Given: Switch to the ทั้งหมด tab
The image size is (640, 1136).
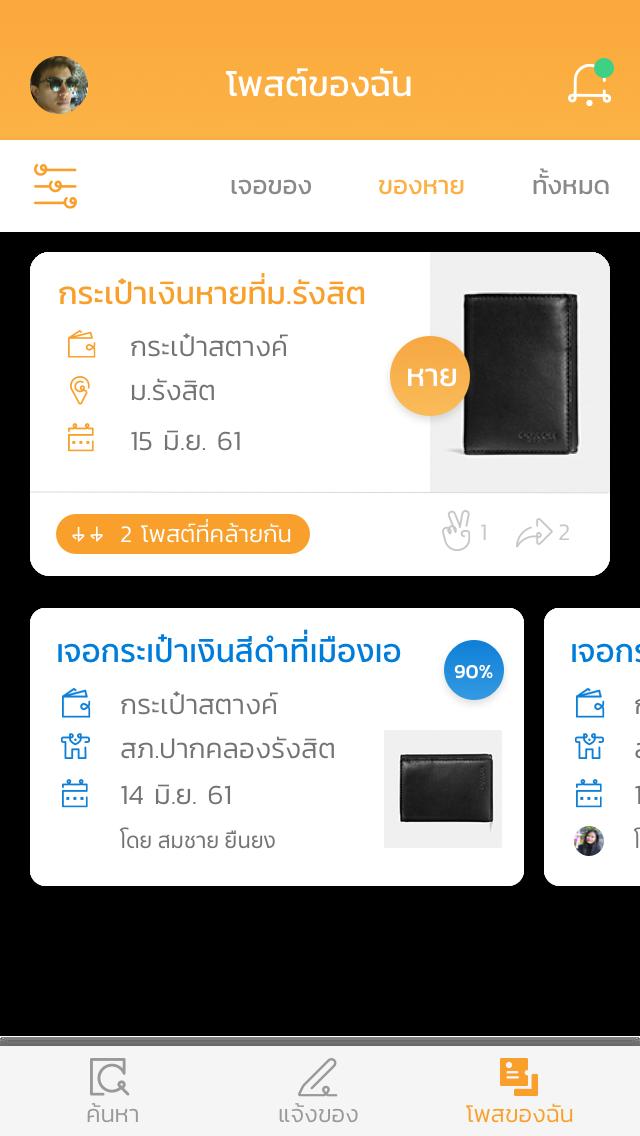Looking at the screenshot, I should coord(570,186).
